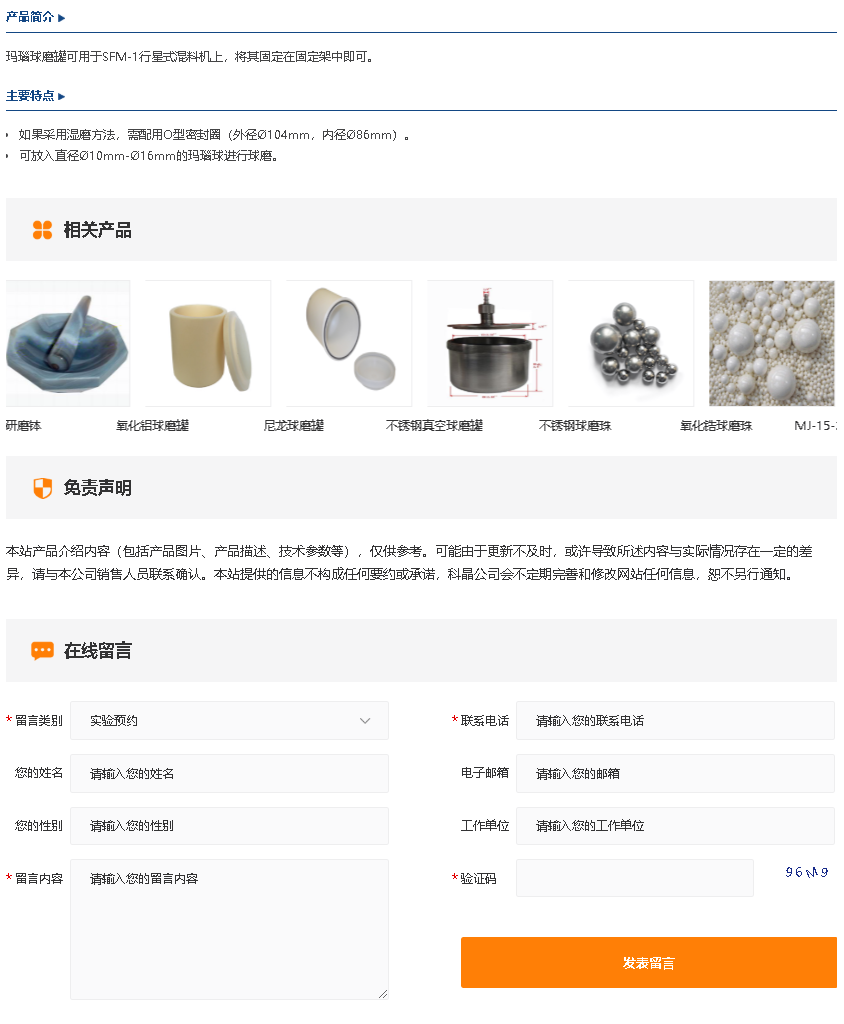Focus the 验证码 input box
The image size is (844, 1024).
point(634,879)
